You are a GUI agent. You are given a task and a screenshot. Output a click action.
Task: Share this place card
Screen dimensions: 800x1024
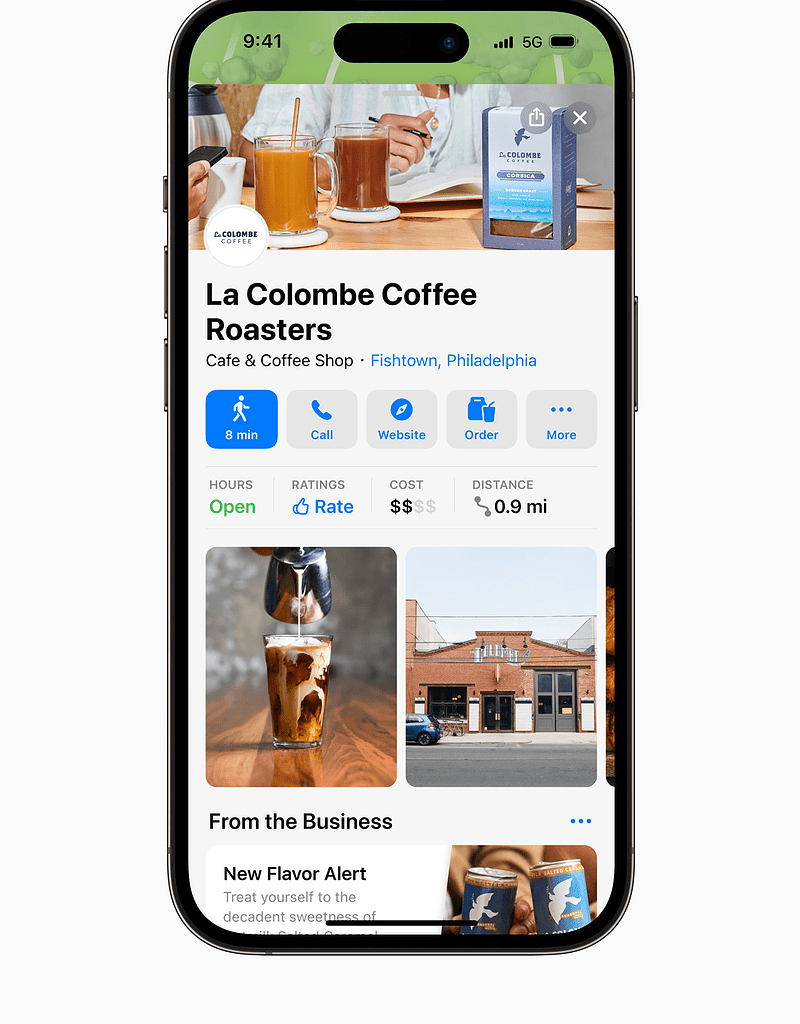coord(537,118)
